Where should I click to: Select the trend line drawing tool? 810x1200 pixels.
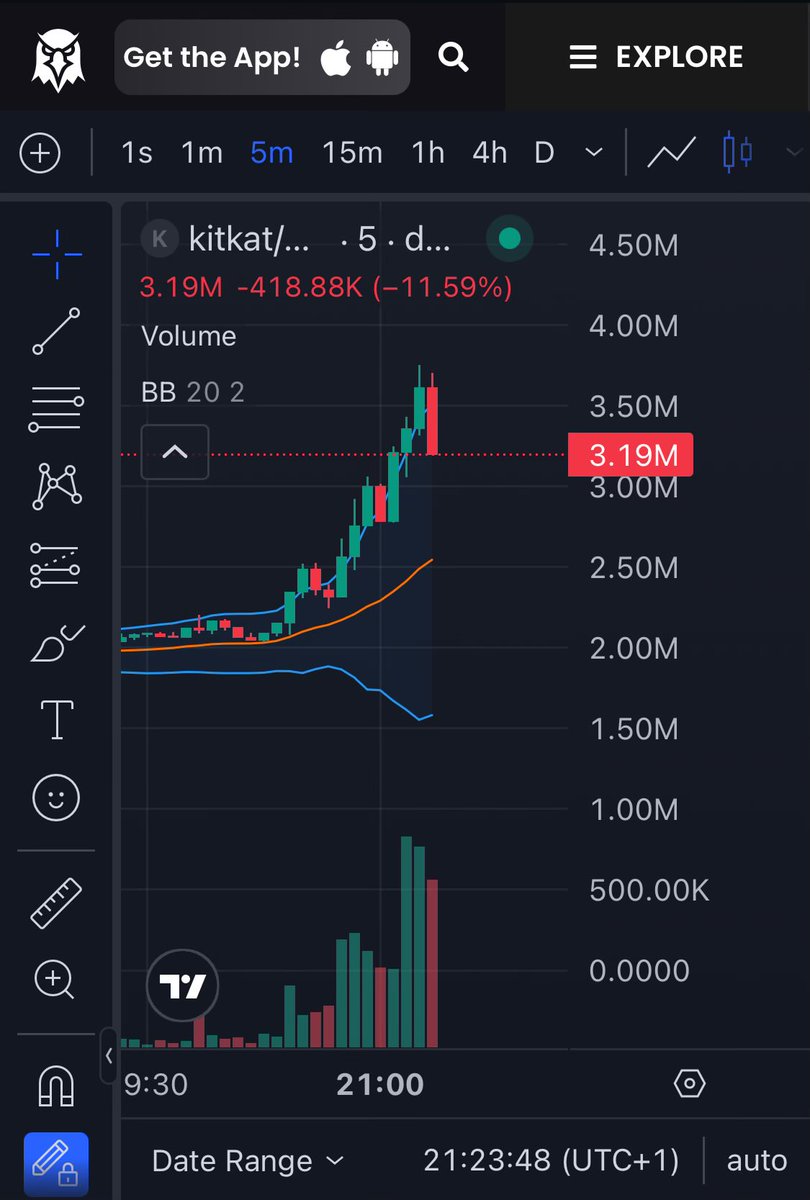pyautogui.click(x=57, y=331)
